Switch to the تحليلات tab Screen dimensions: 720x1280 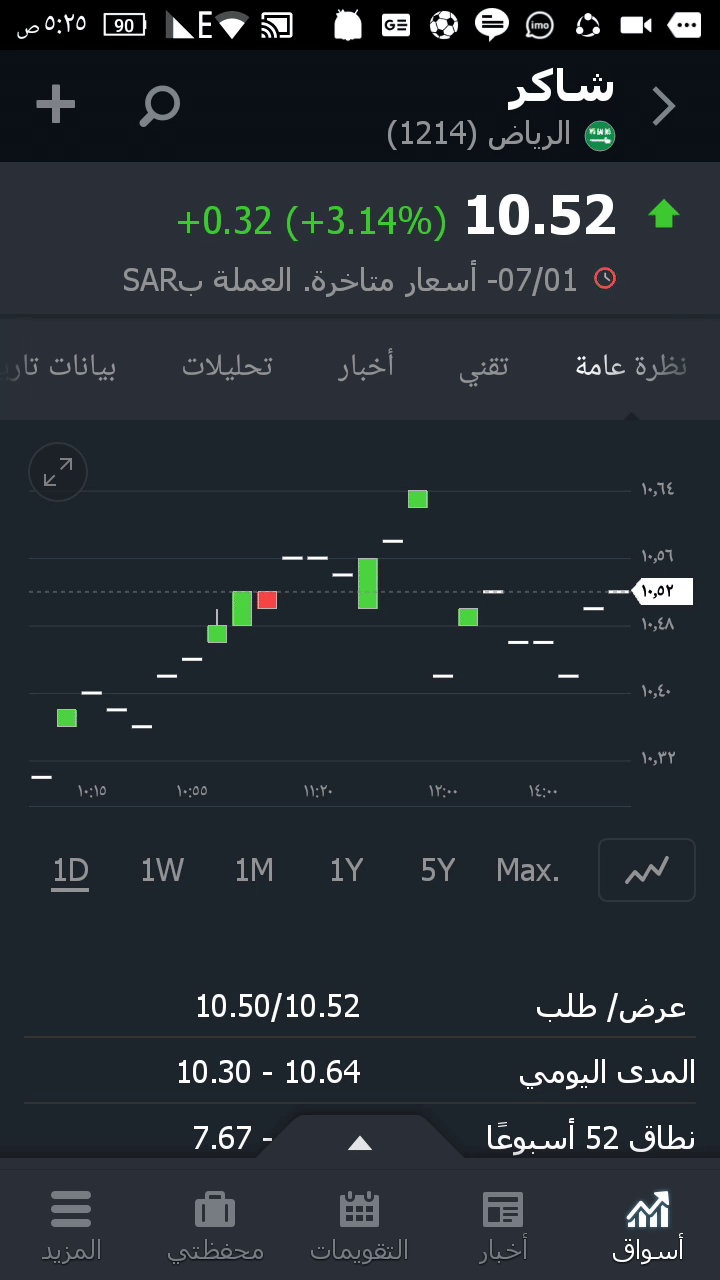click(227, 367)
